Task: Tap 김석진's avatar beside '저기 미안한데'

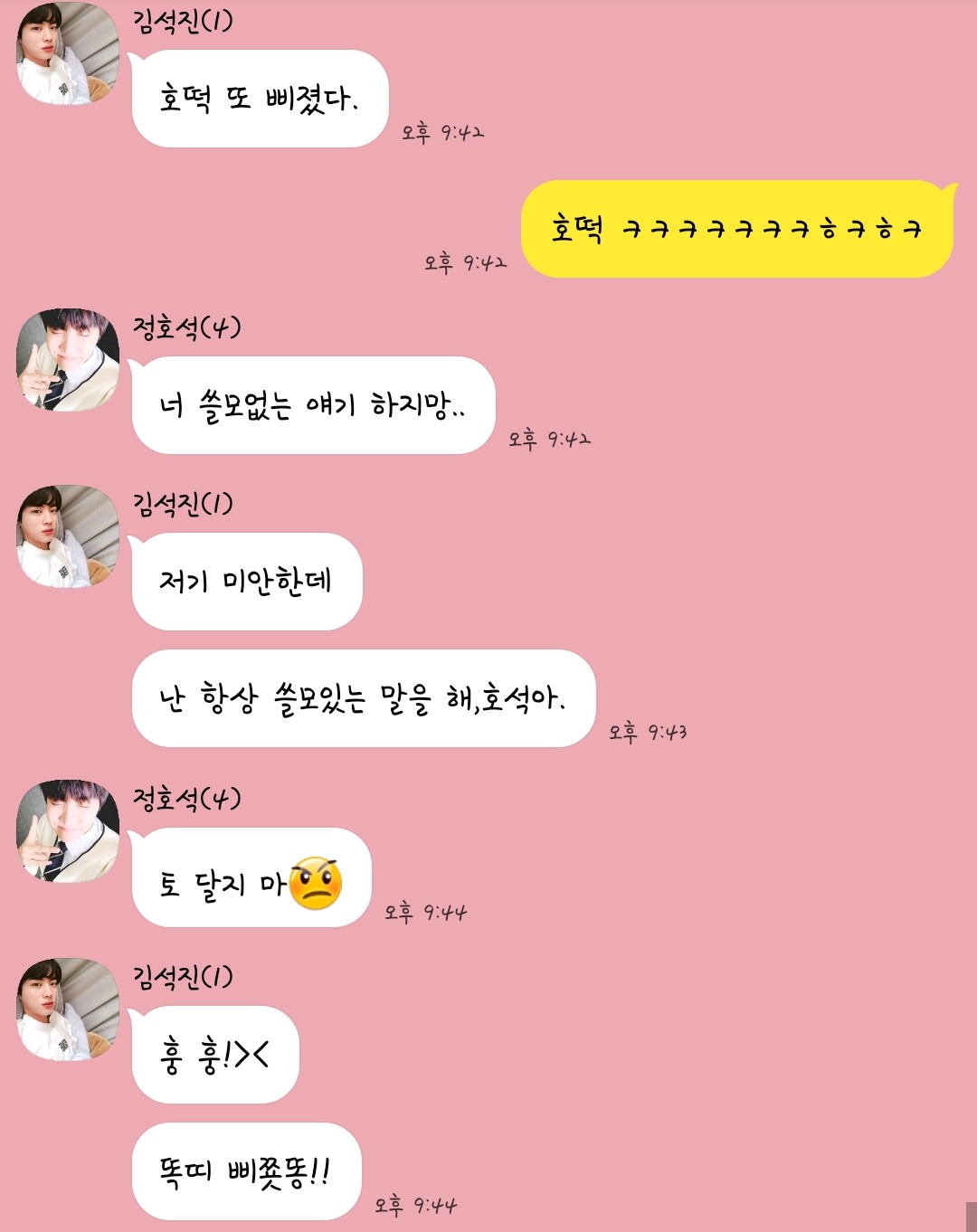Action: [68, 536]
